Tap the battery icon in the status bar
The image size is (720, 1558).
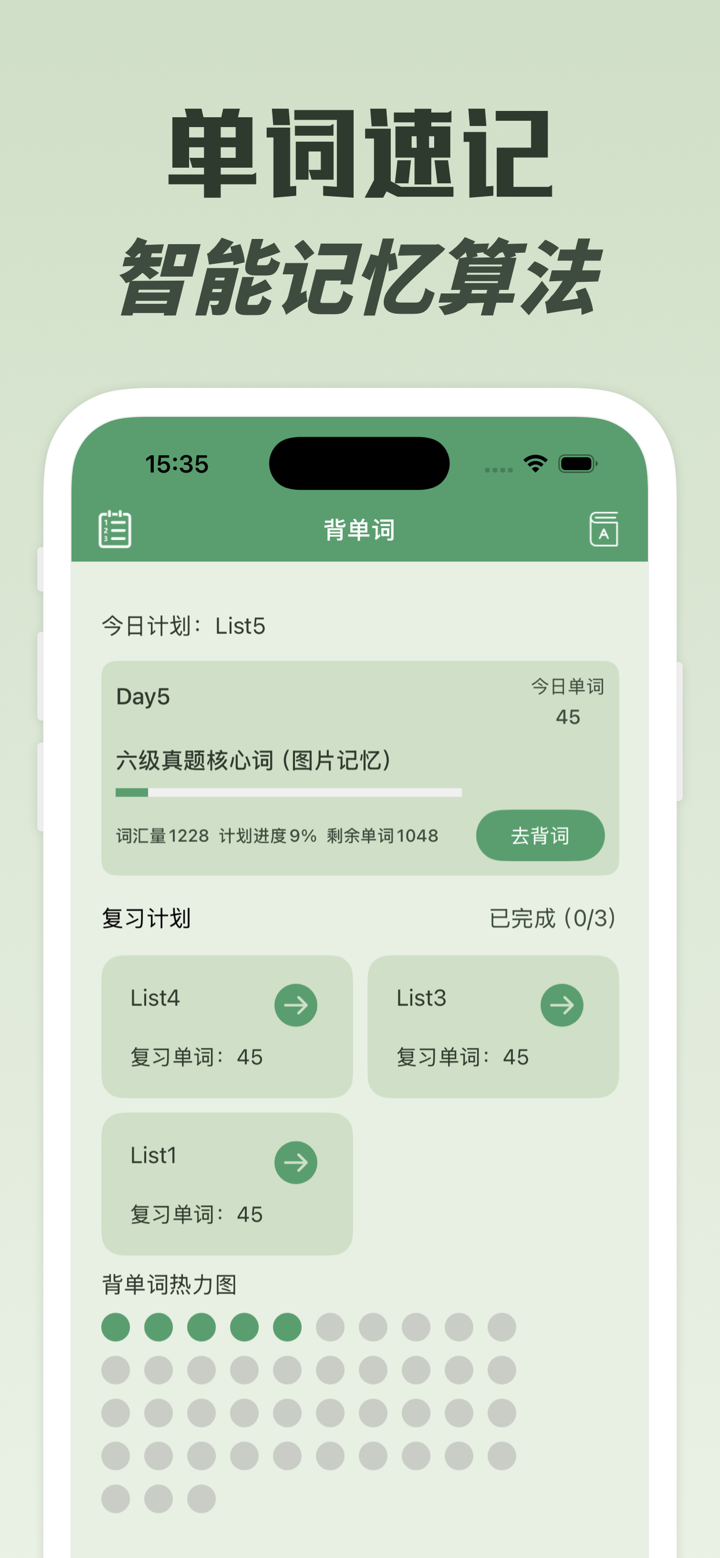(578, 463)
